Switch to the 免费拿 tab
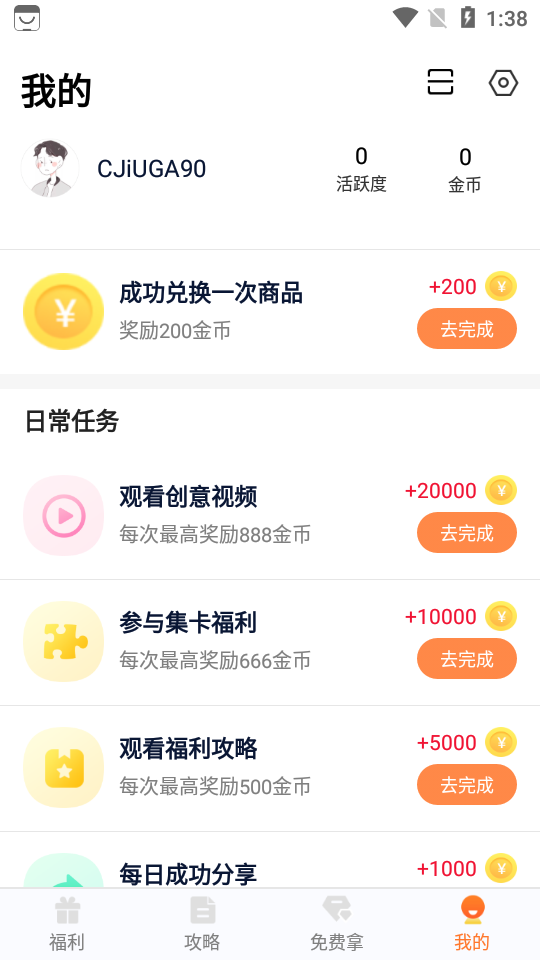 [x=337, y=924]
